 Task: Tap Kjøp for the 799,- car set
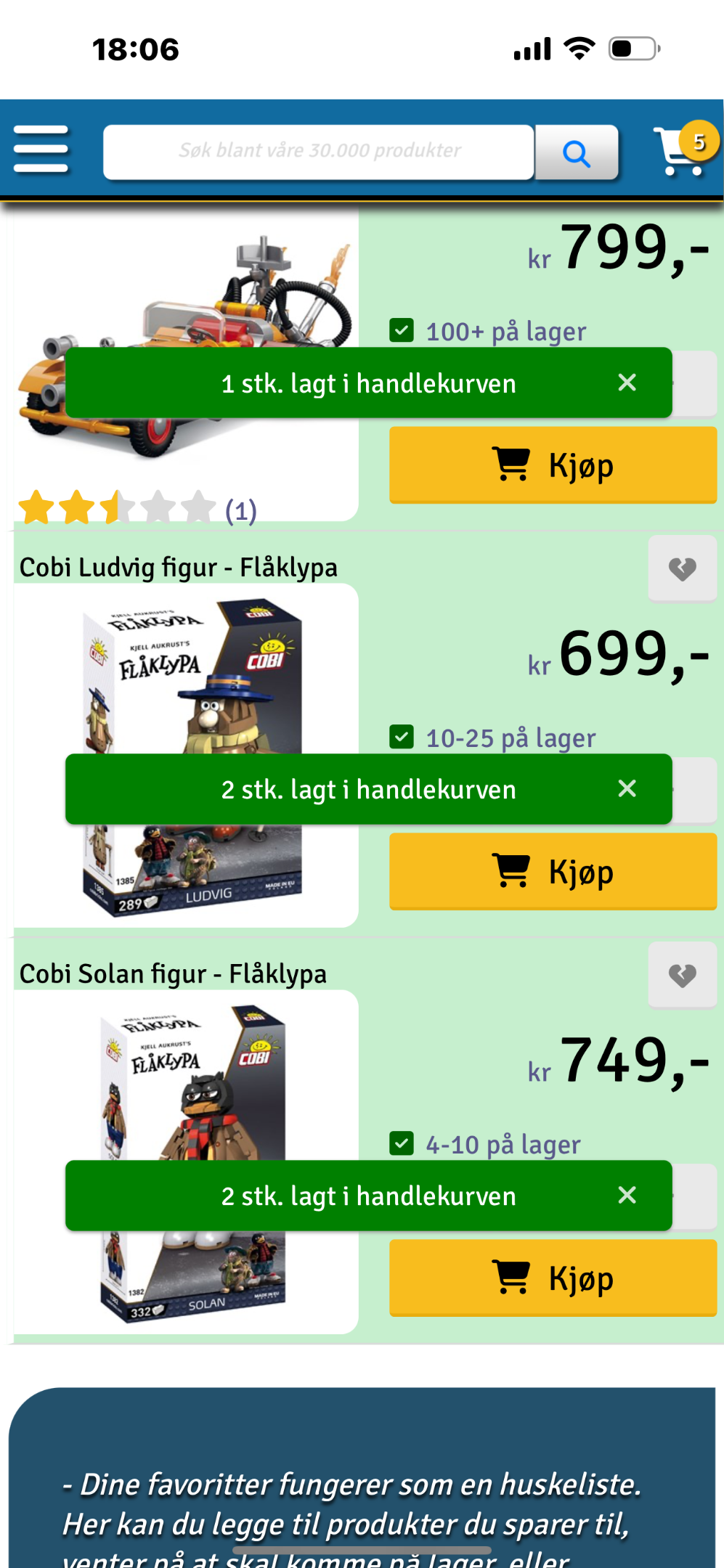553,465
